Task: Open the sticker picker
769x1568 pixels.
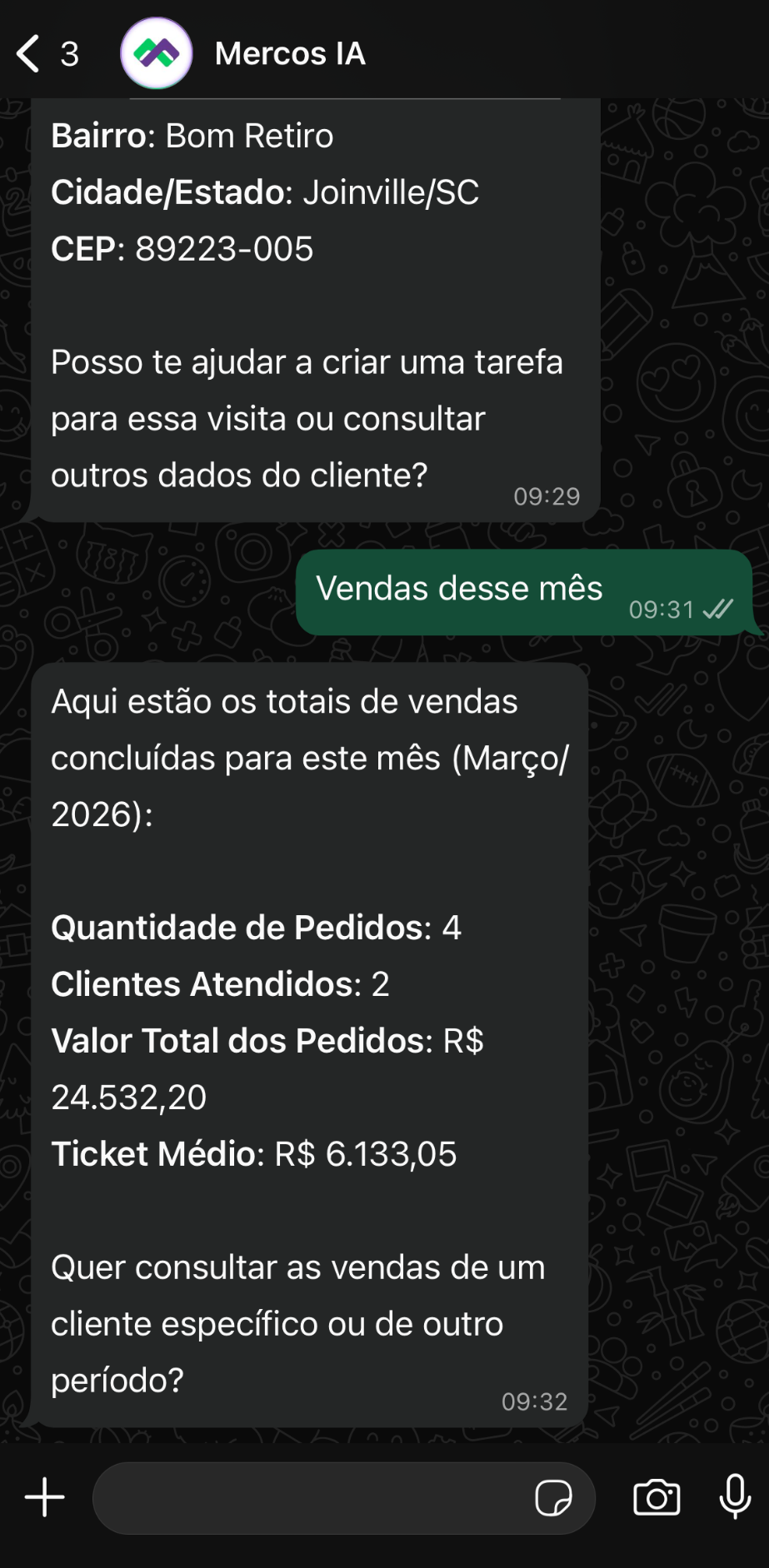Action: point(553,1498)
